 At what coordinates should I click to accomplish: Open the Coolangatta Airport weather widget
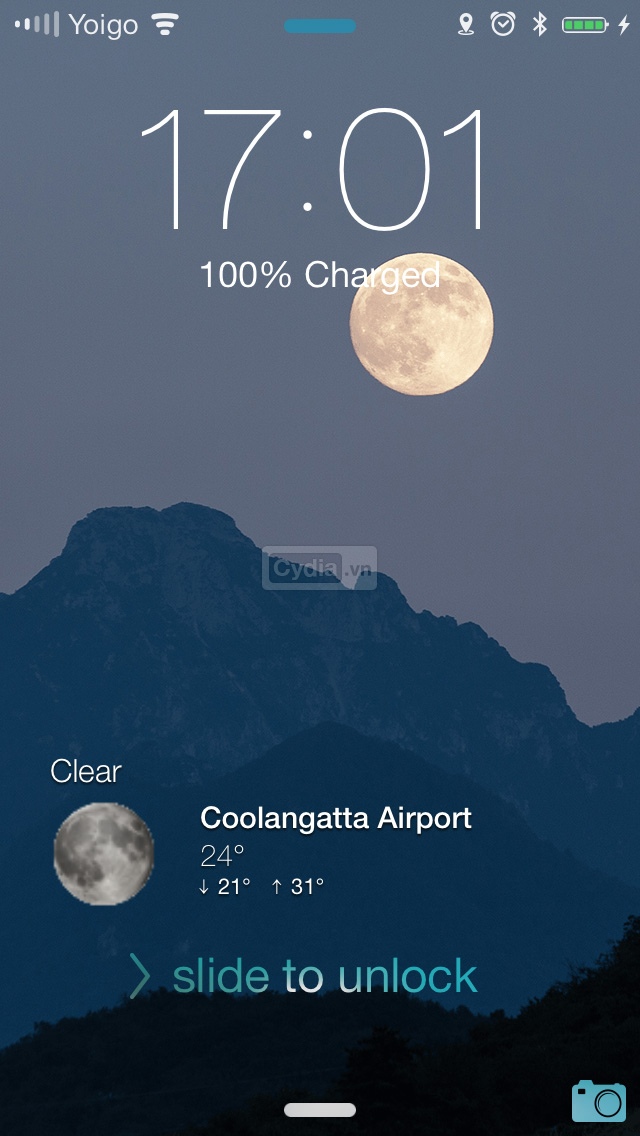(335, 818)
